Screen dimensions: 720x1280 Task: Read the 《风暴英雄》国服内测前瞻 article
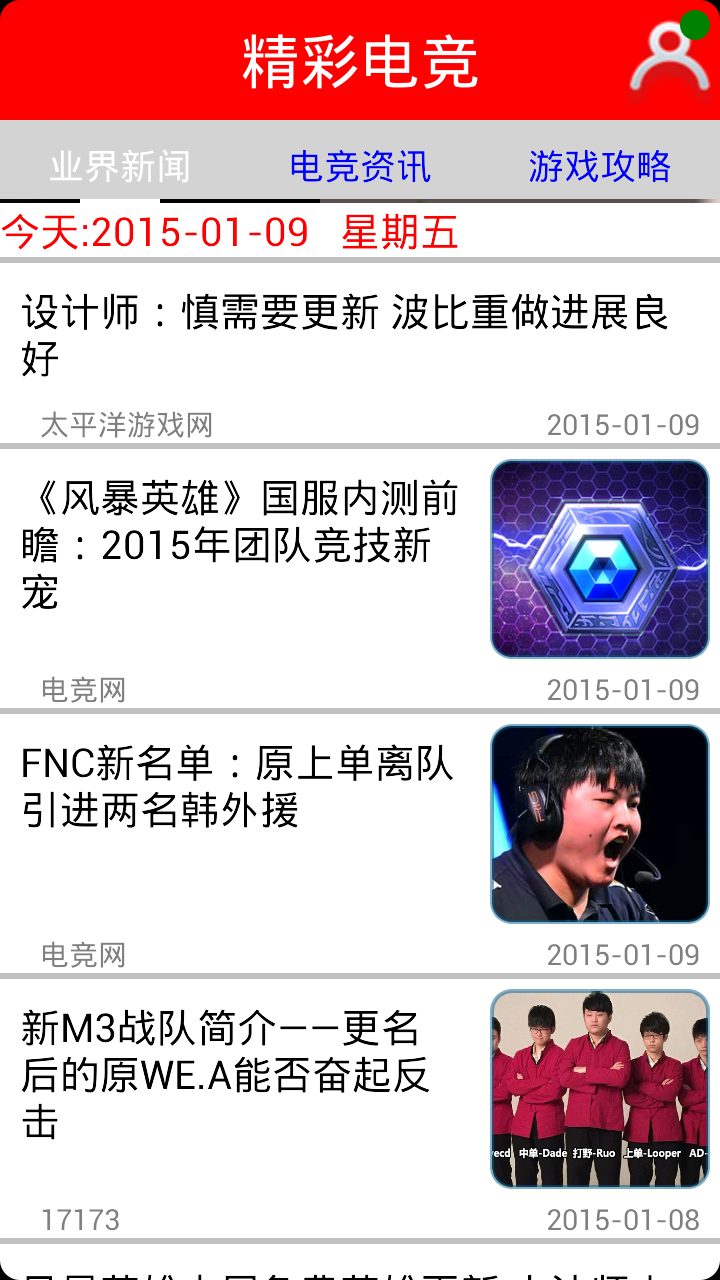[x=240, y=545]
